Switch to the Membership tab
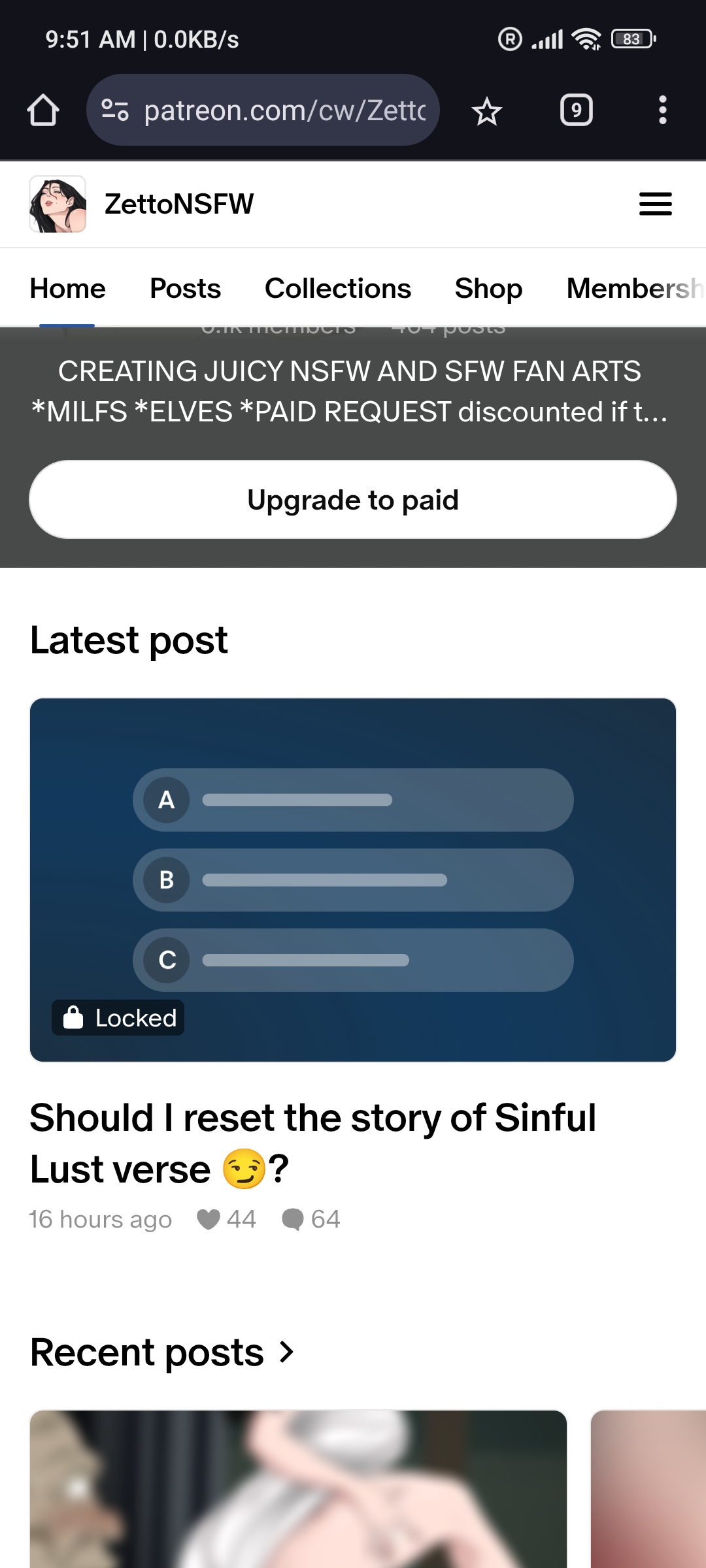 (635, 288)
